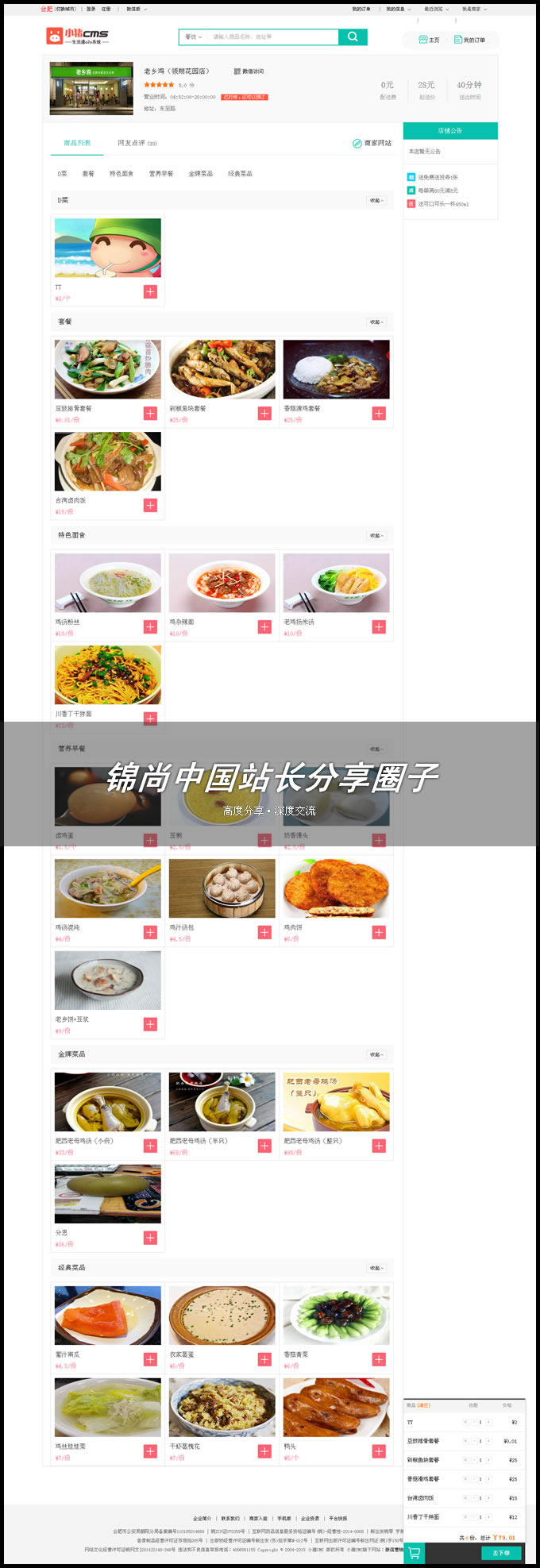Add 鸡肉饼 to the cart
This screenshot has height=1568, width=540.
pos(379,932)
